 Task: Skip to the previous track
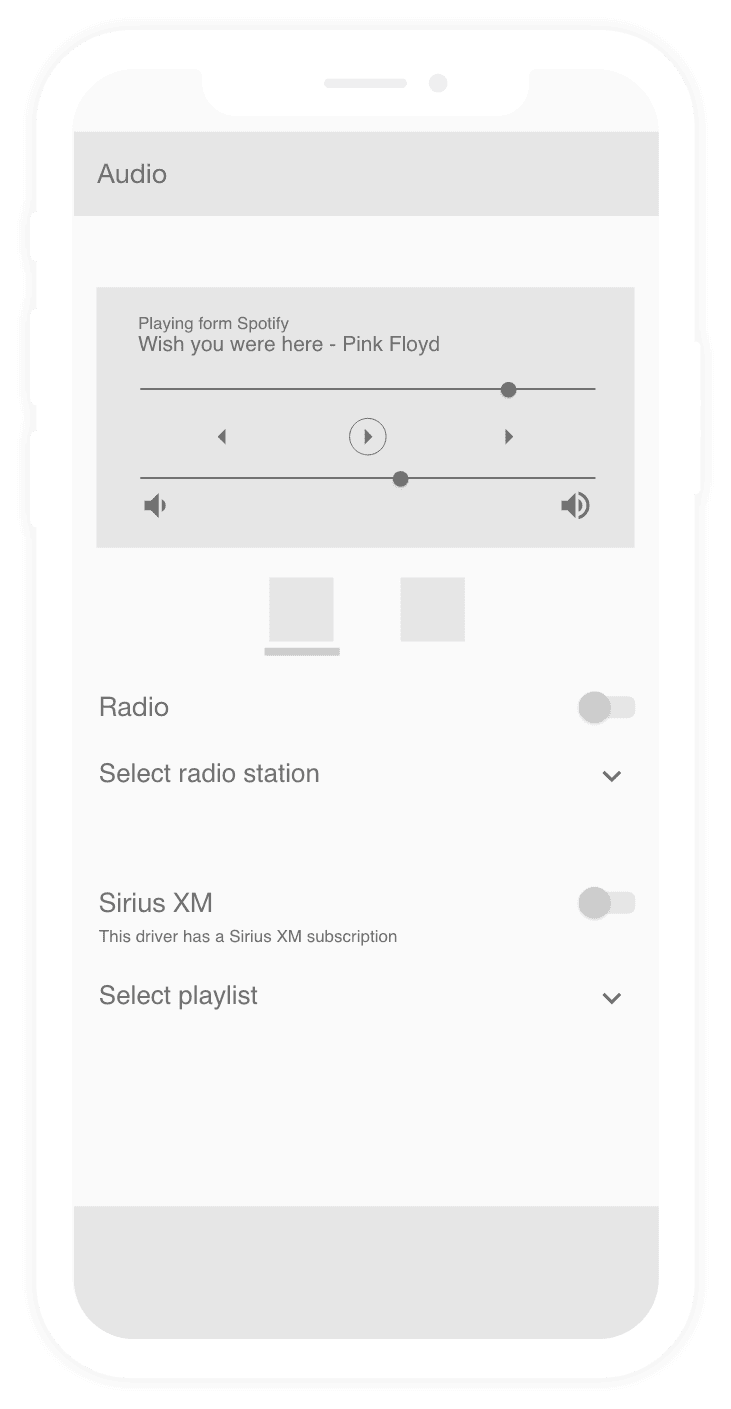[x=222, y=437]
